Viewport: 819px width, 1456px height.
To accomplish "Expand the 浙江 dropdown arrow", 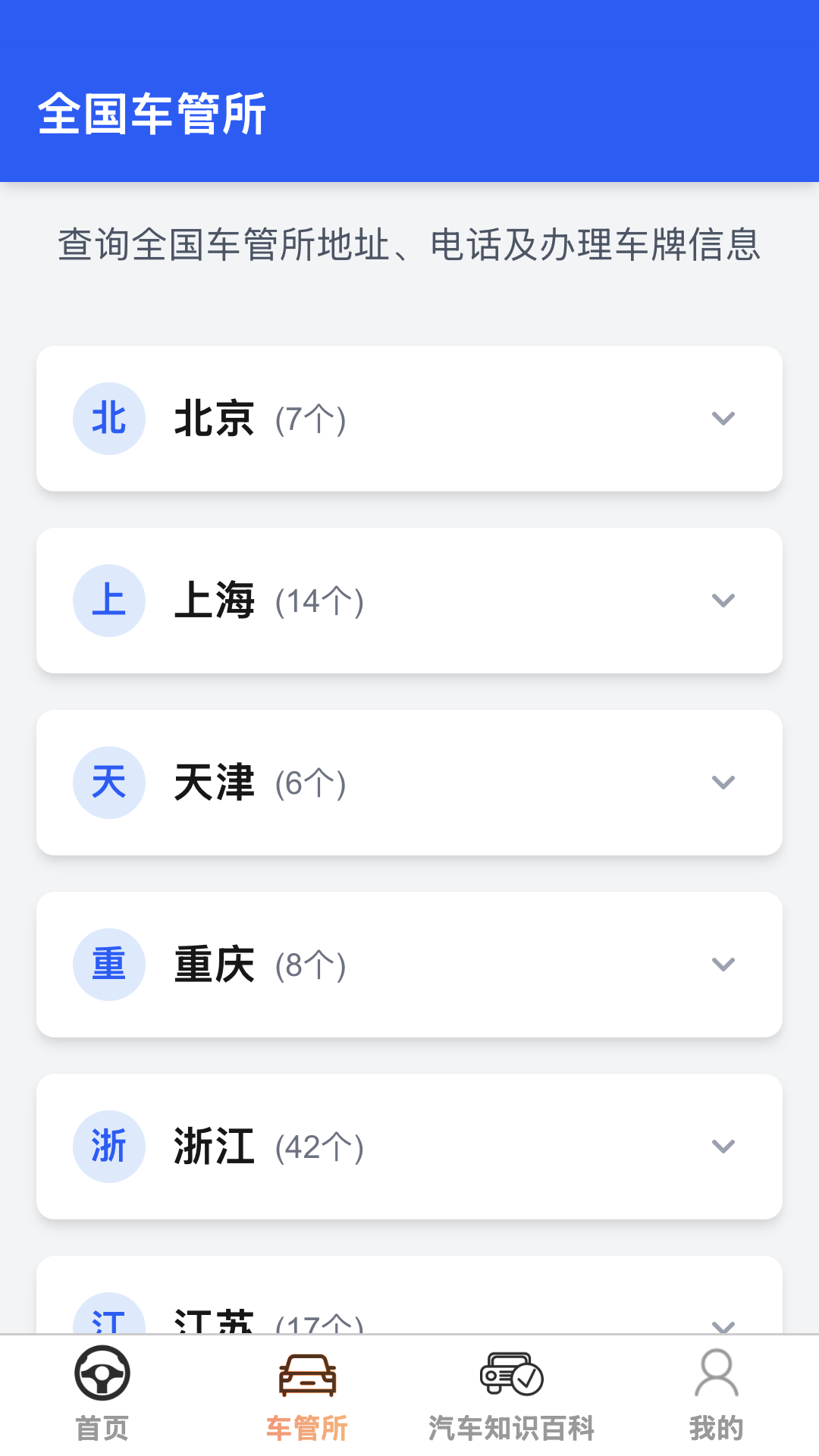I will point(723,1146).
